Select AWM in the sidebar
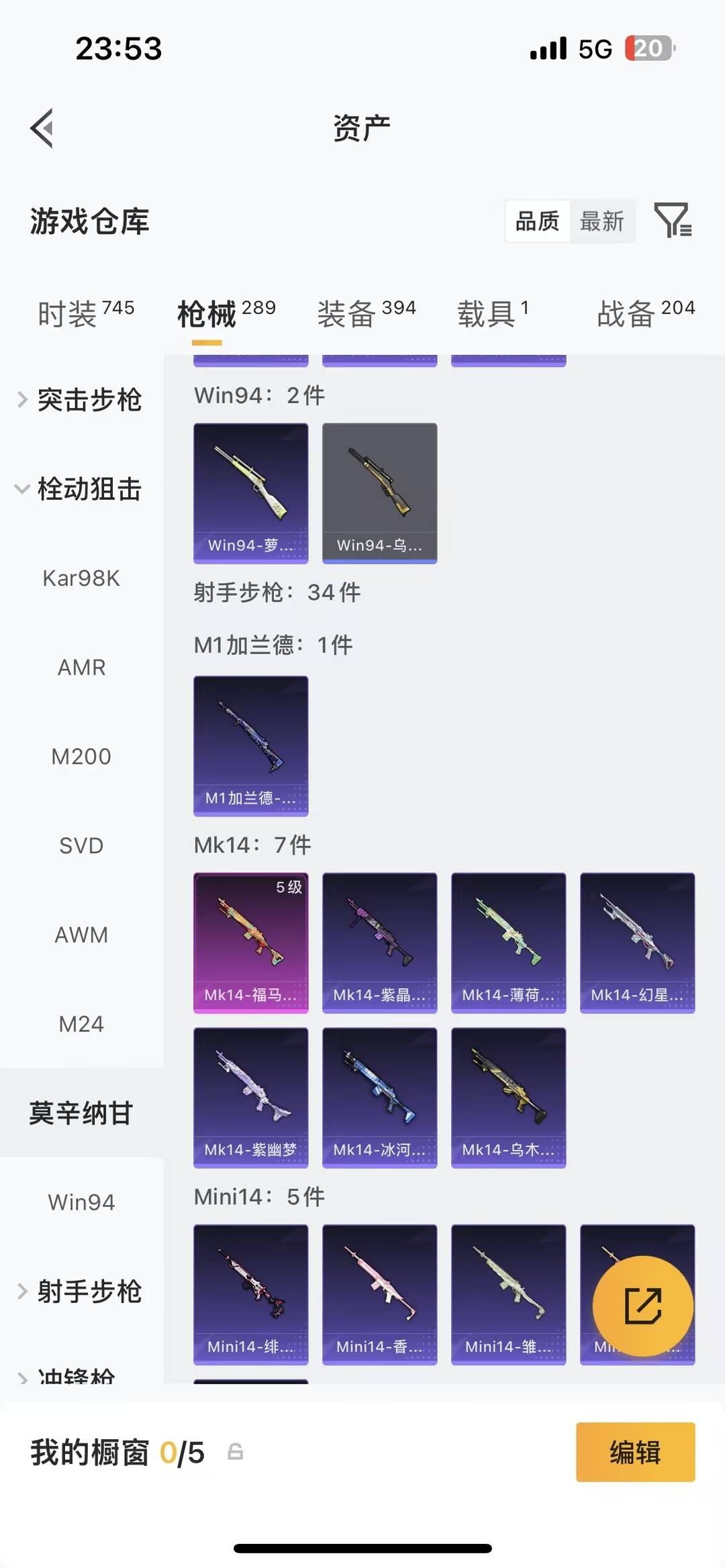The width and height of the screenshot is (725, 1568). [x=81, y=935]
